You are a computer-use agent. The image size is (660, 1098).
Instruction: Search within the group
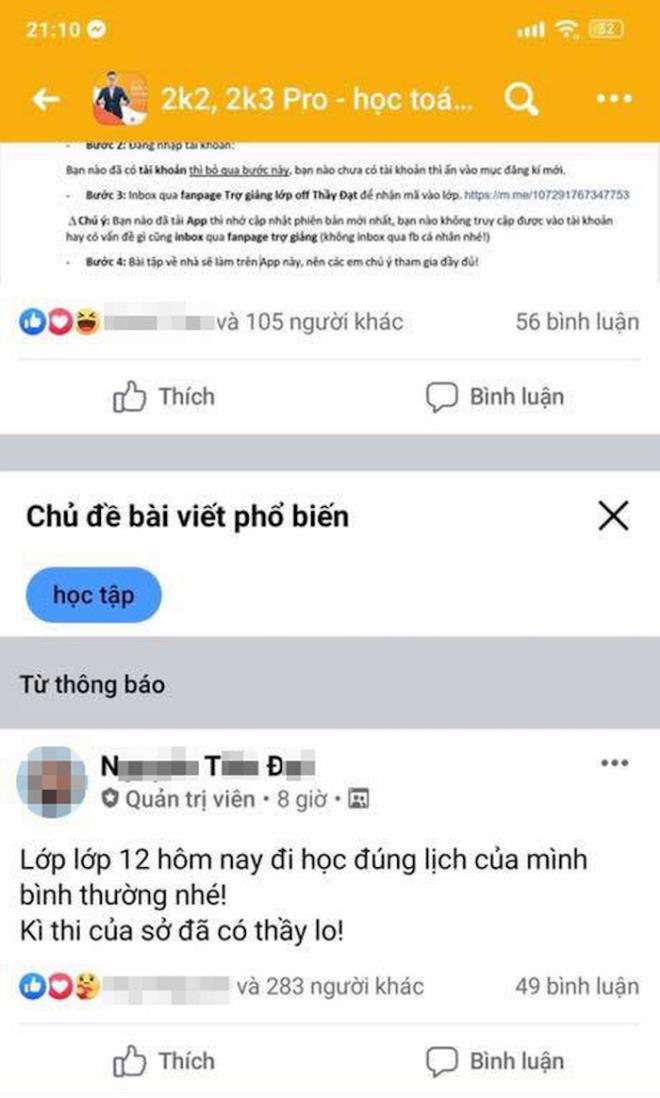[520, 98]
